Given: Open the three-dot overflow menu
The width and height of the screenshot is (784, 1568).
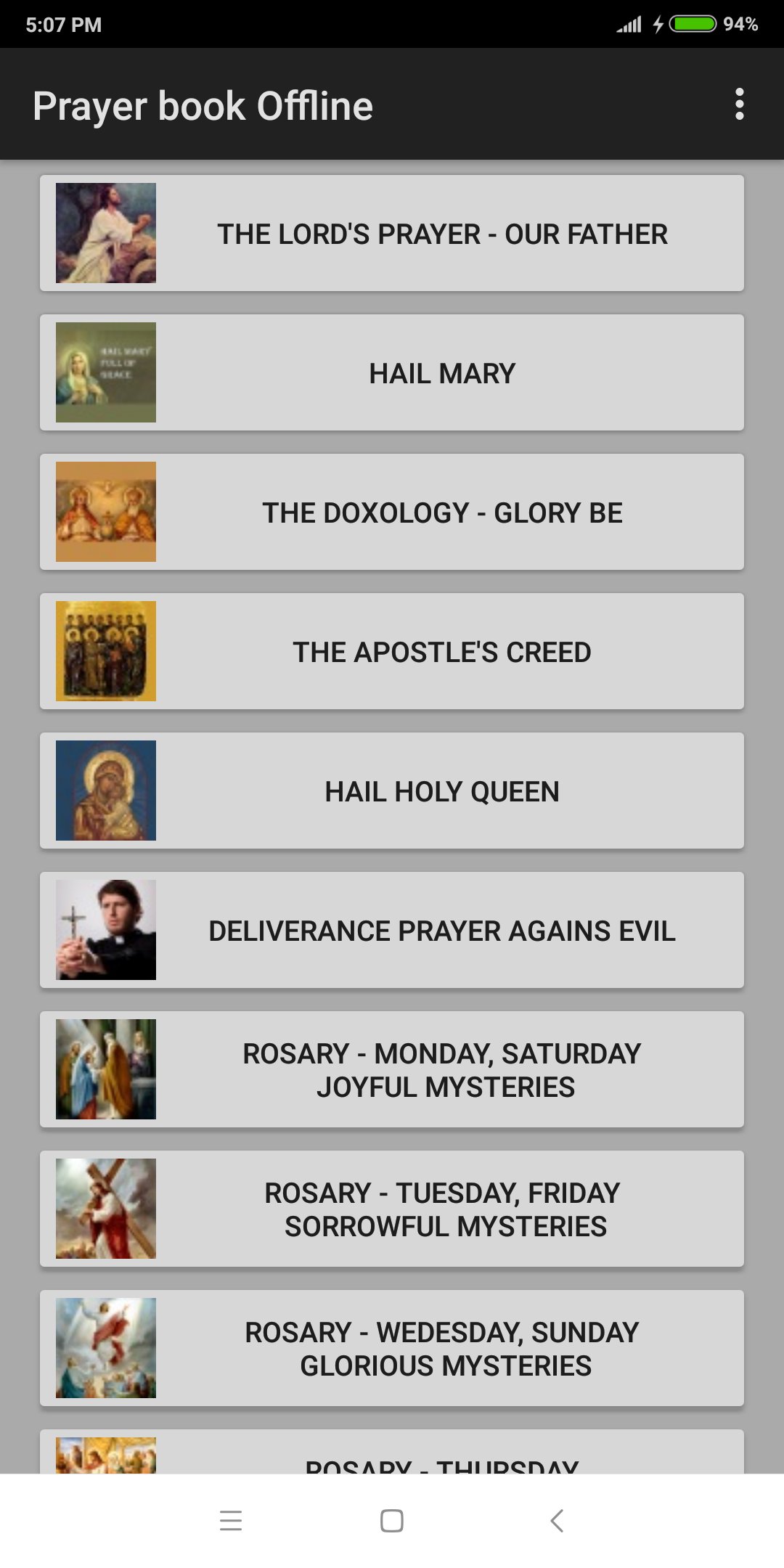Looking at the screenshot, I should (740, 105).
